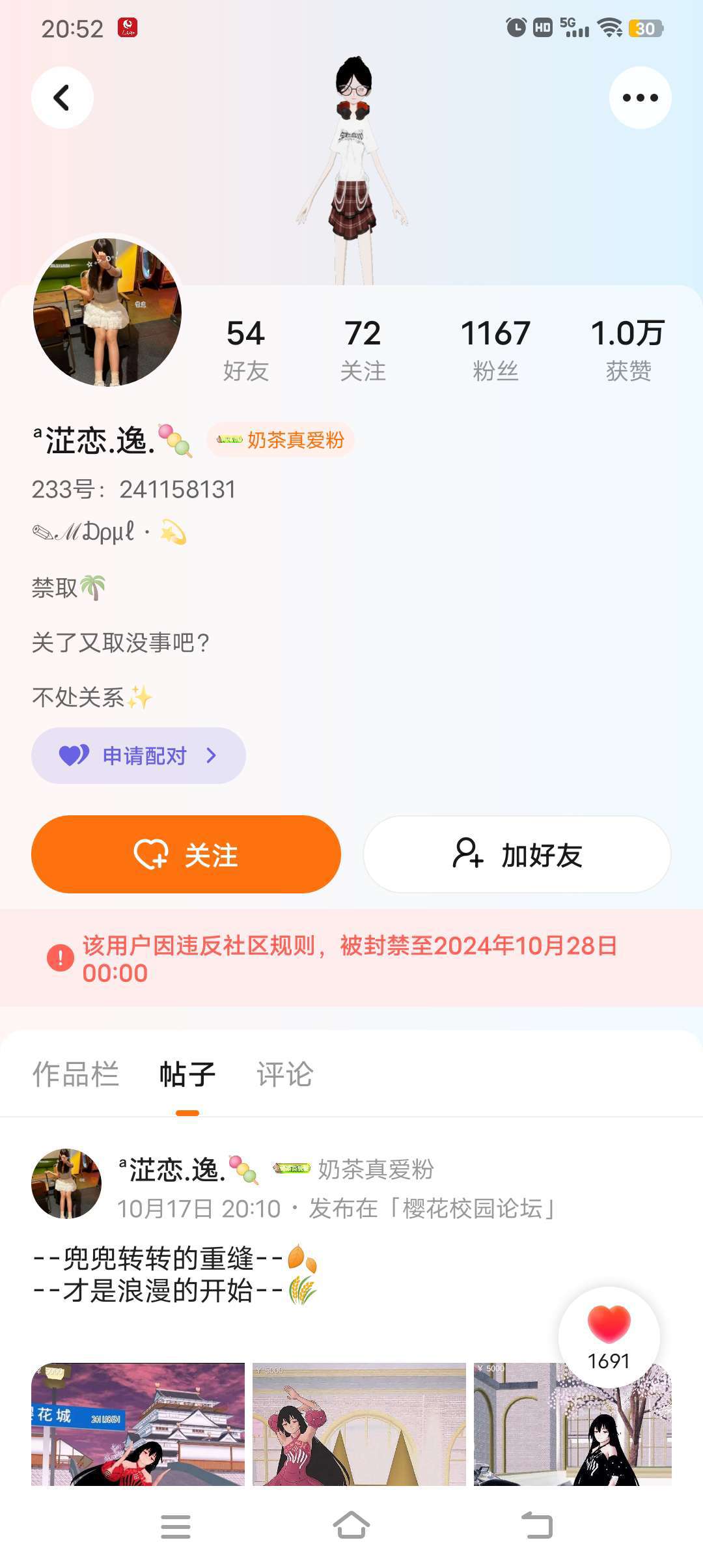The width and height of the screenshot is (703, 1568).
Task: Follow this user with the orange 关注 button
Action: [186, 854]
